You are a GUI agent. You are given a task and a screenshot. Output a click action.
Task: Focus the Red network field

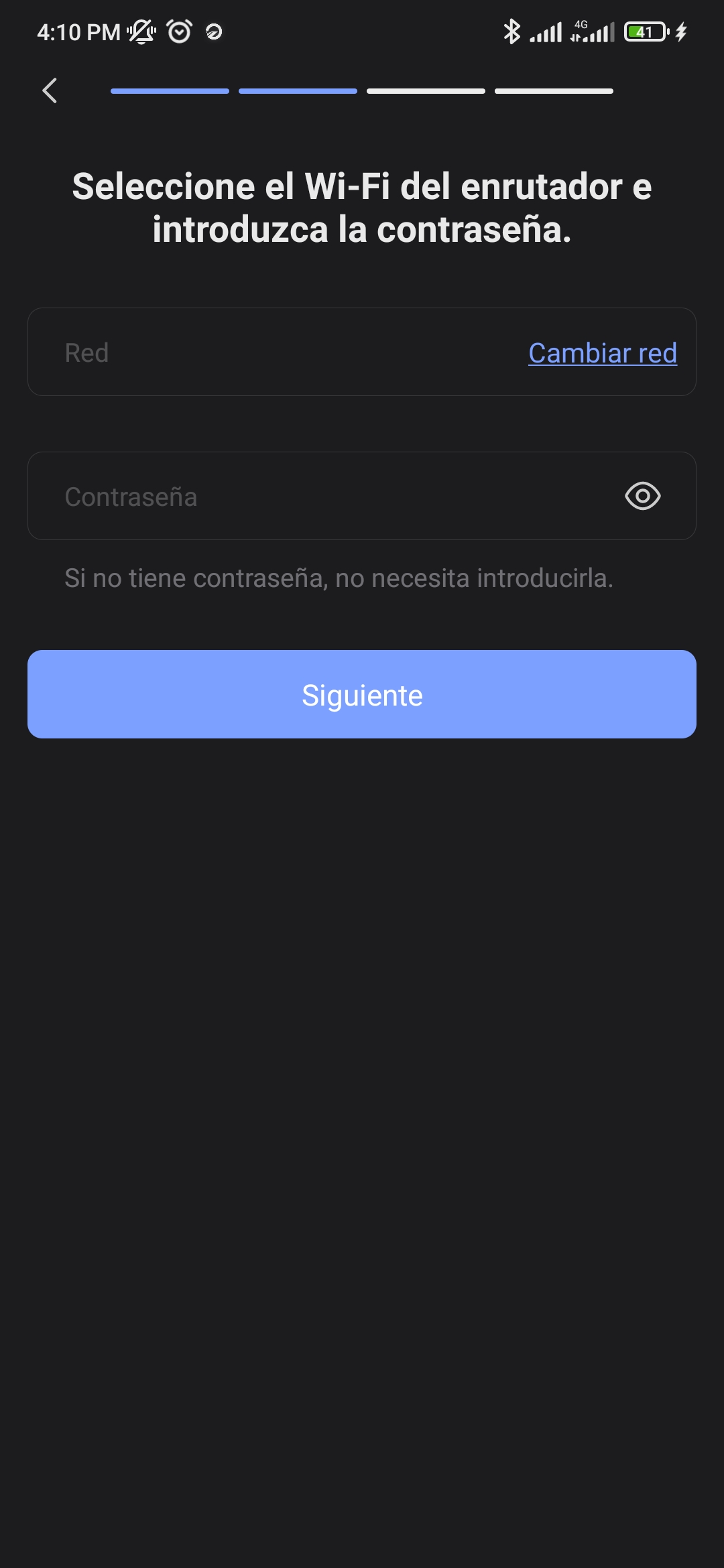(268, 352)
